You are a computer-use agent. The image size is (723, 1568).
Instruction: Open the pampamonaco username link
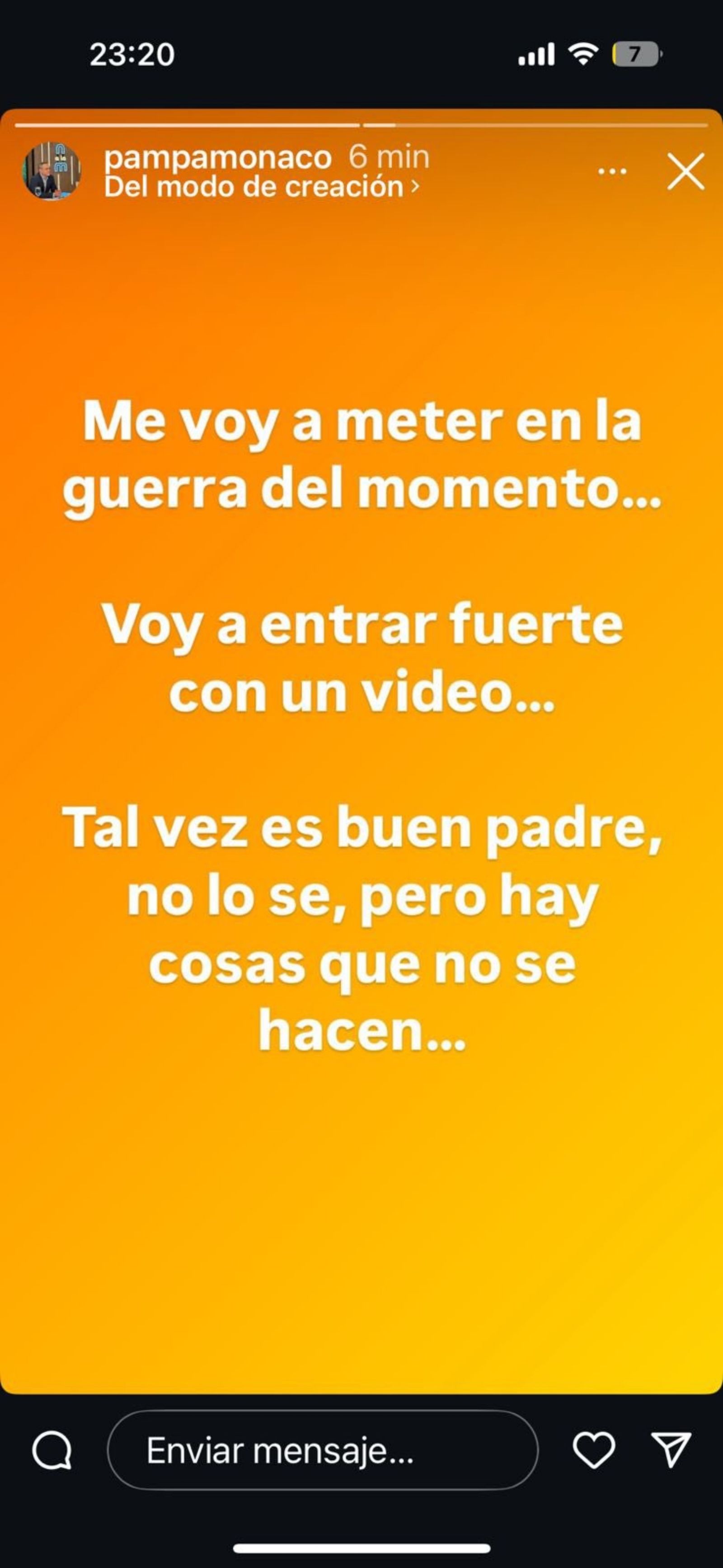point(218,158)
